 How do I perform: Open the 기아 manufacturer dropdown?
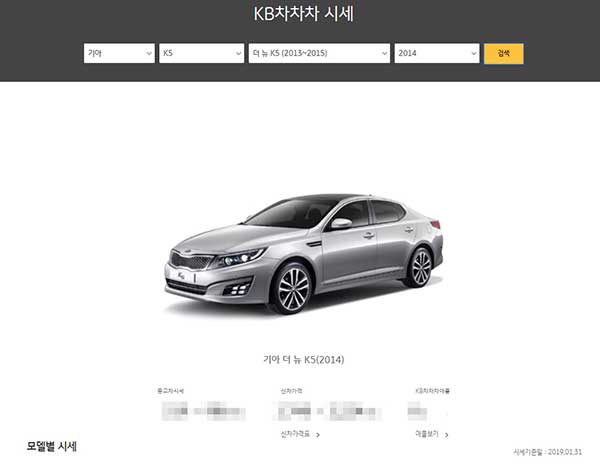[119, 53]
